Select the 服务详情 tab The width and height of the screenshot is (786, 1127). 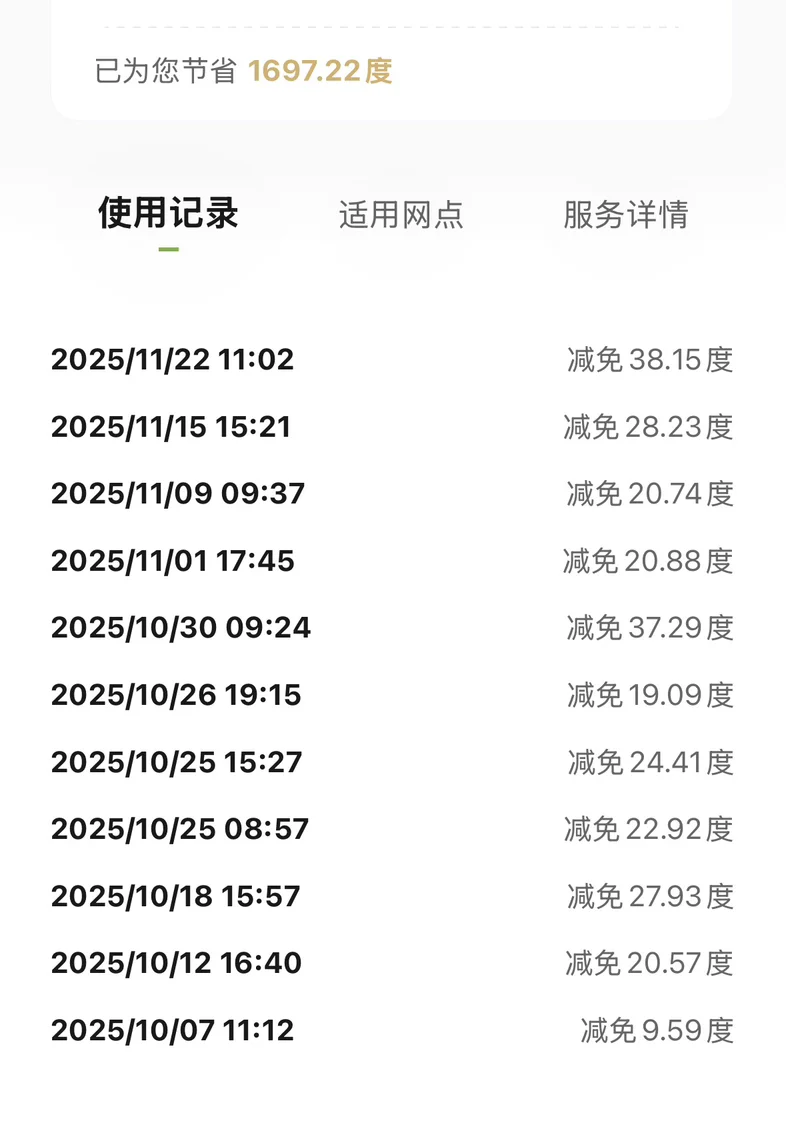[626, 215]
